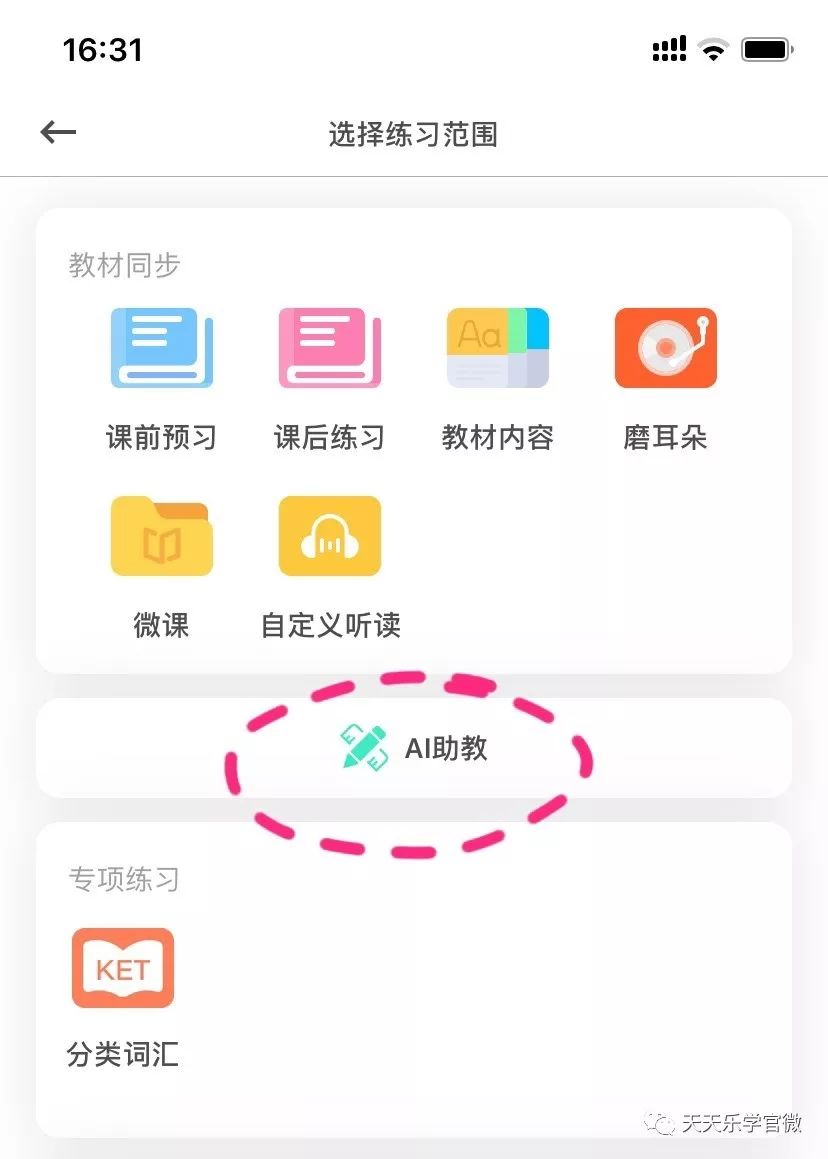Click the 教材同步 section header
The height and width of the screenshot is (1159, 828).
(122, 264)
